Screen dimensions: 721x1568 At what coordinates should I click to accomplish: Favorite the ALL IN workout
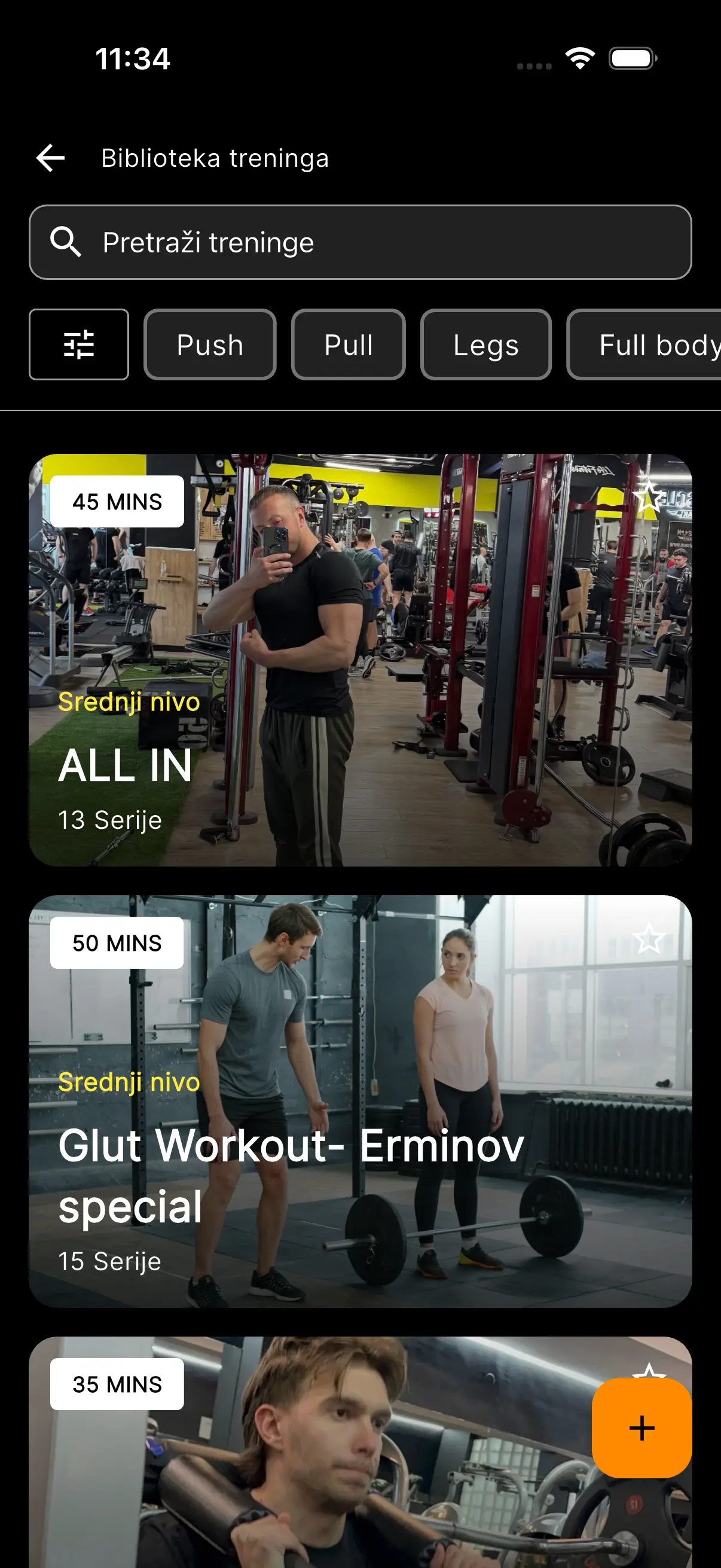[649, 497]
